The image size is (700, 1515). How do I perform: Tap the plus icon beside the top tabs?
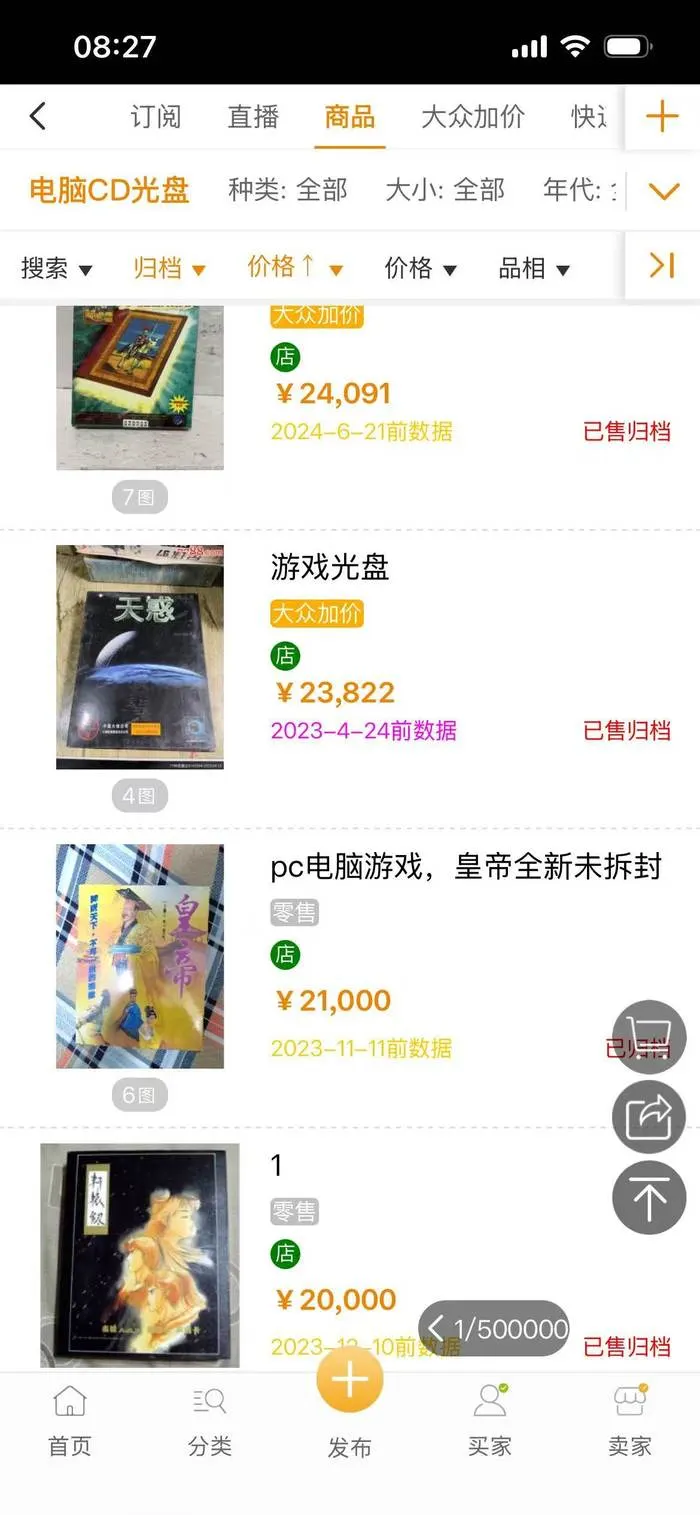pos(662,117)
